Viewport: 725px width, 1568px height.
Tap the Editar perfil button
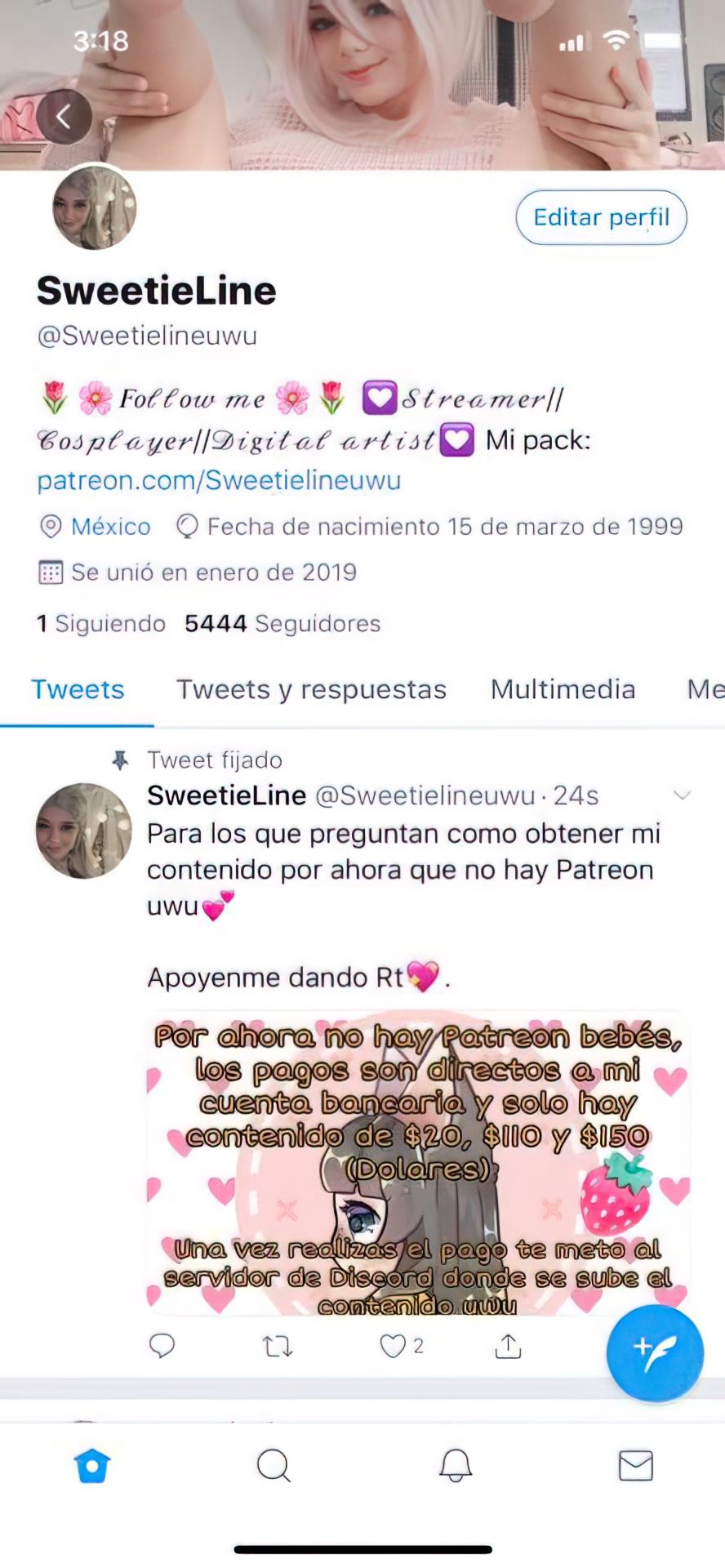point(601,217)
